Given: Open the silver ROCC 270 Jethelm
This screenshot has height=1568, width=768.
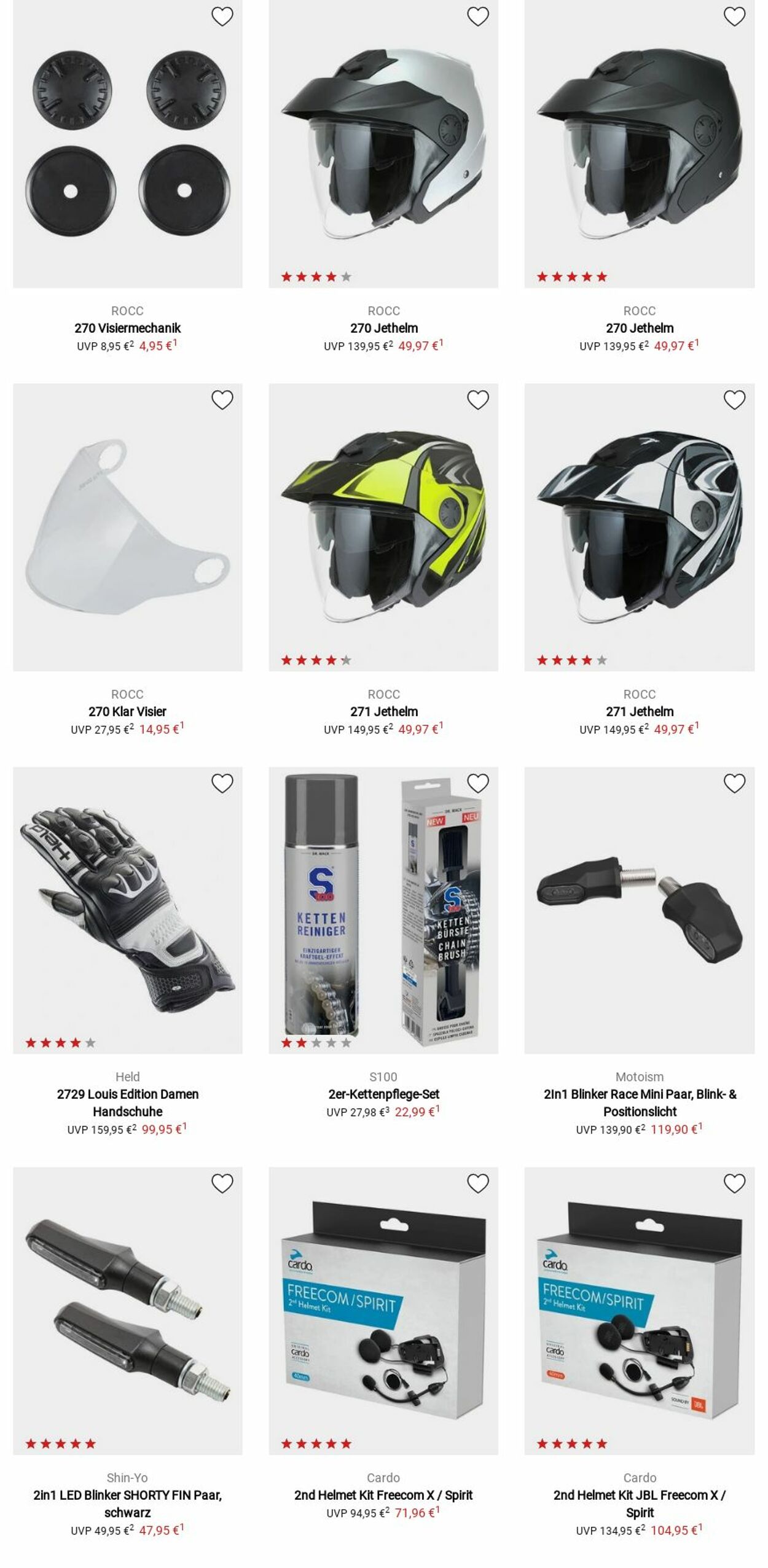Looking at the screenshot, I should (383, 328).
